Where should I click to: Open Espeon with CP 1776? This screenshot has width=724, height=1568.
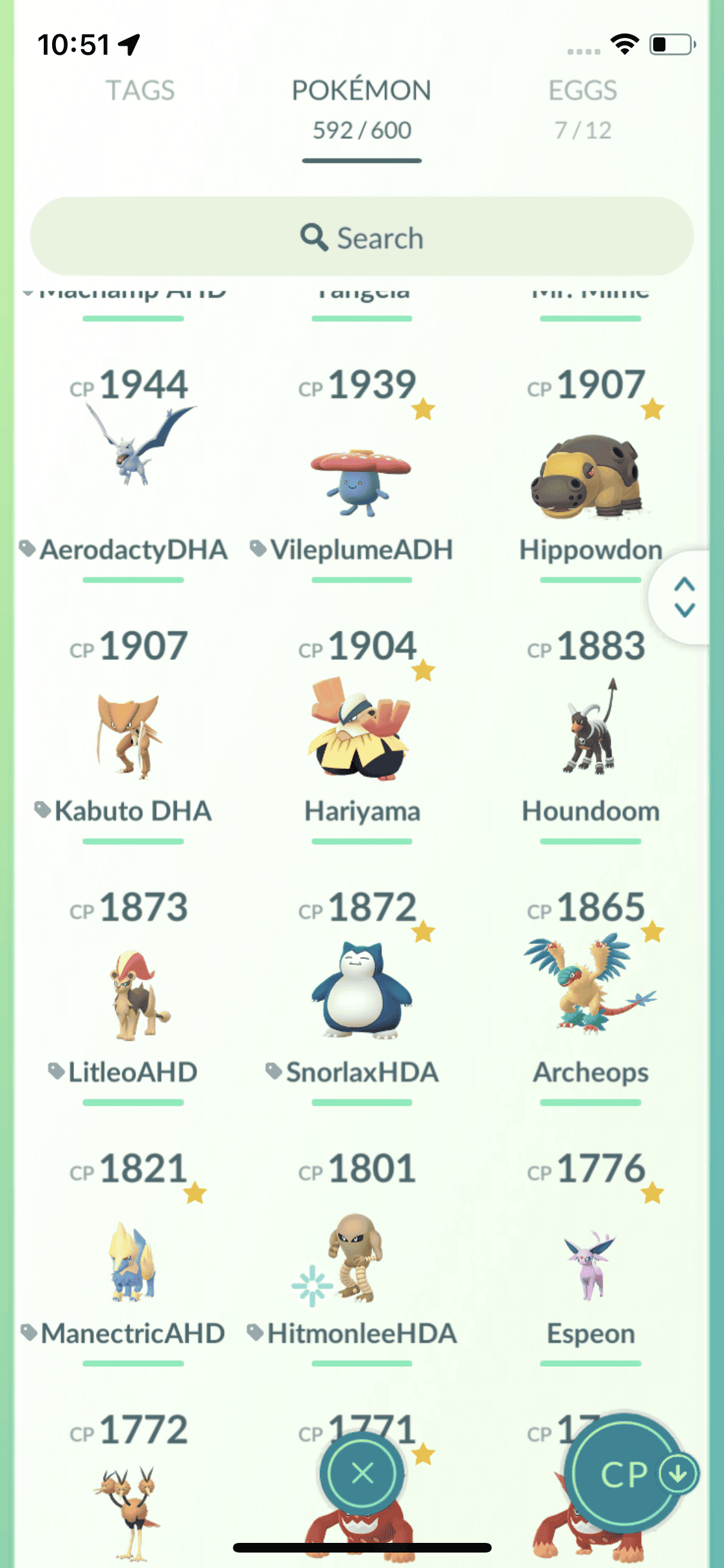tap(590, 1265)
